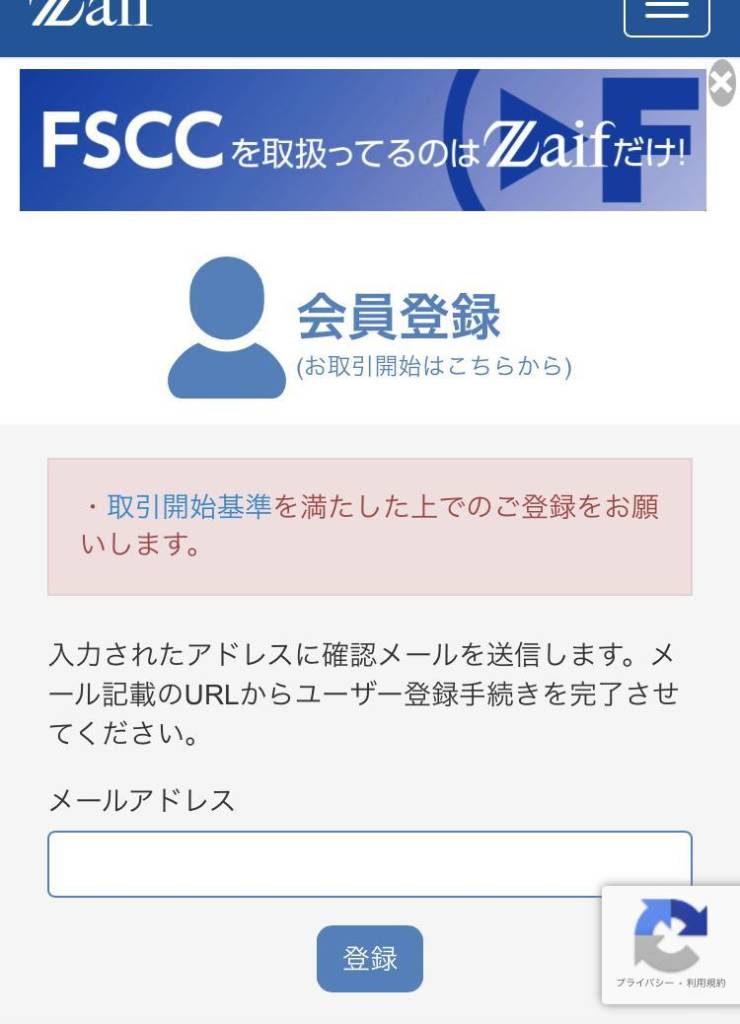740x1024 pixels.
Task: Tap the Zaif logo in the header
Action: click(x=92, y=12)
